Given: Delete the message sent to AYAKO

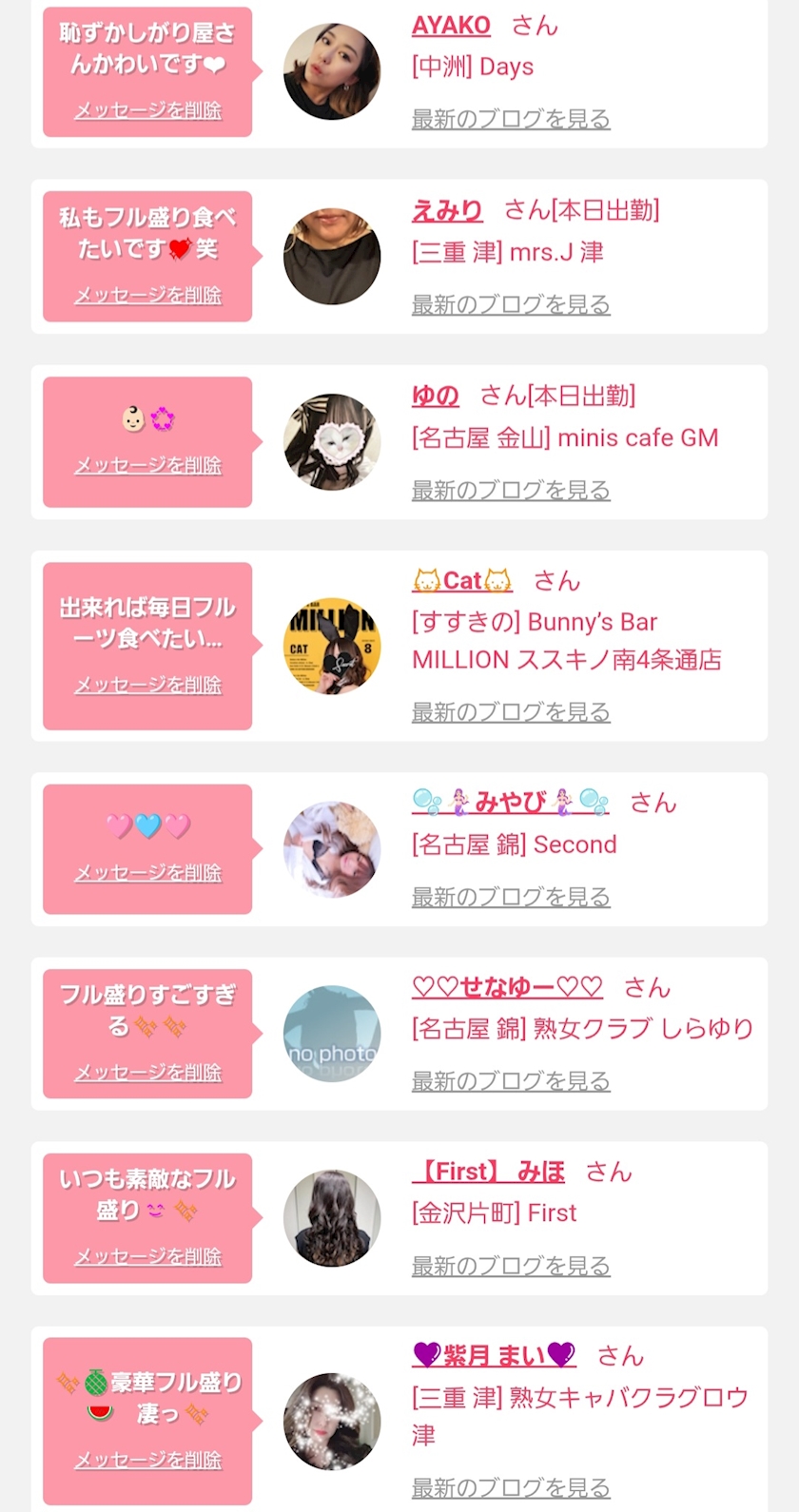Looking at the screenshot, I should click(147, 110).
